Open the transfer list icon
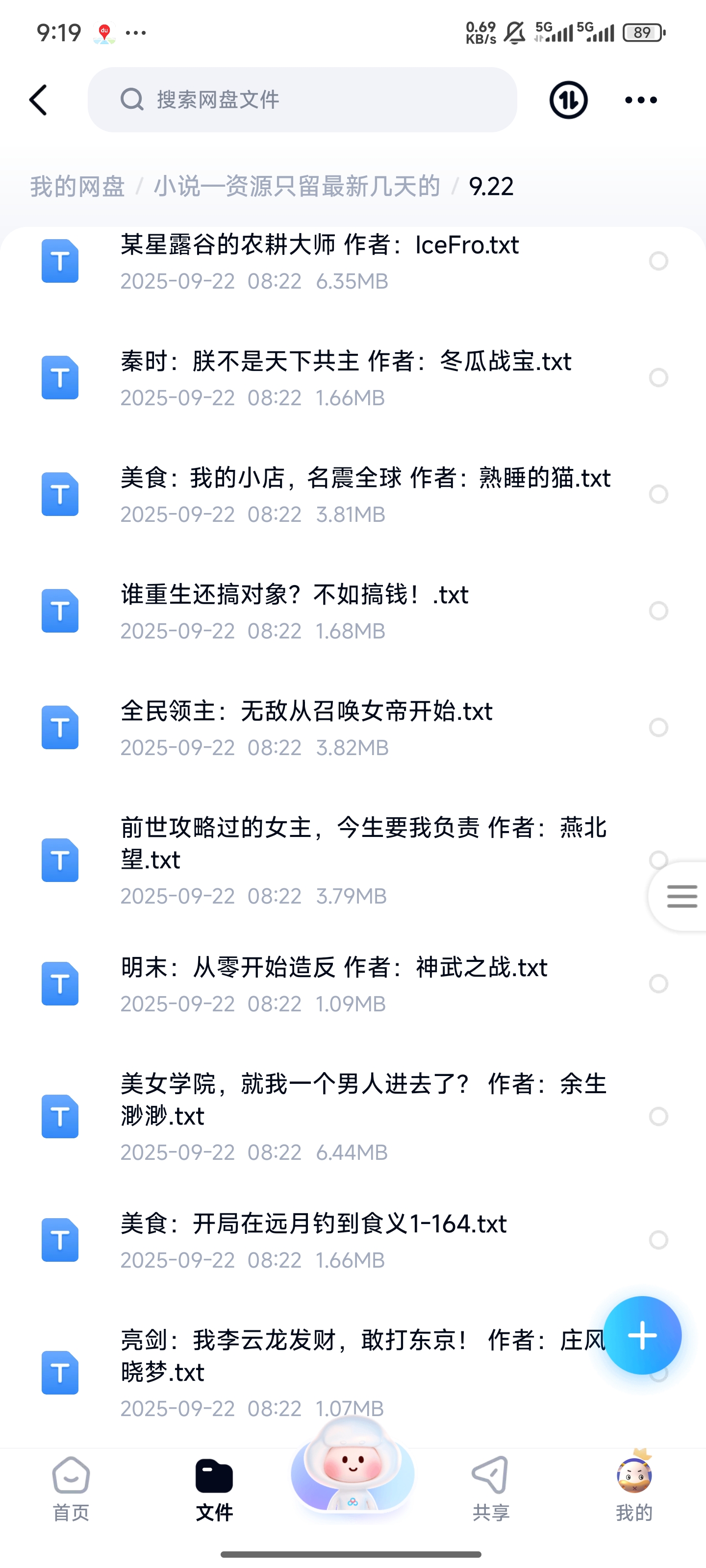The width and height of the screenshot is (706, 1568). [568, 100]
